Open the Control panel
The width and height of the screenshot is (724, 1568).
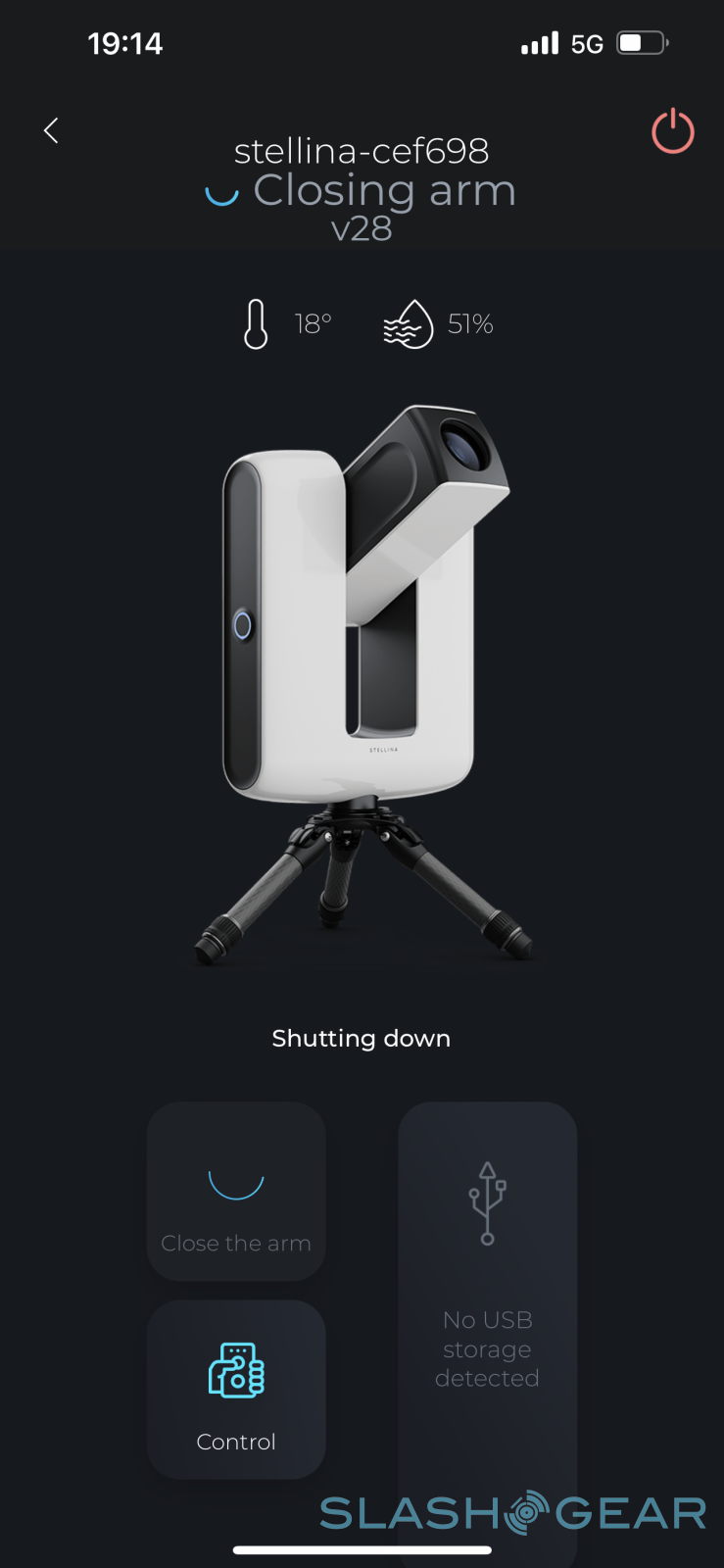point(236,1389)
